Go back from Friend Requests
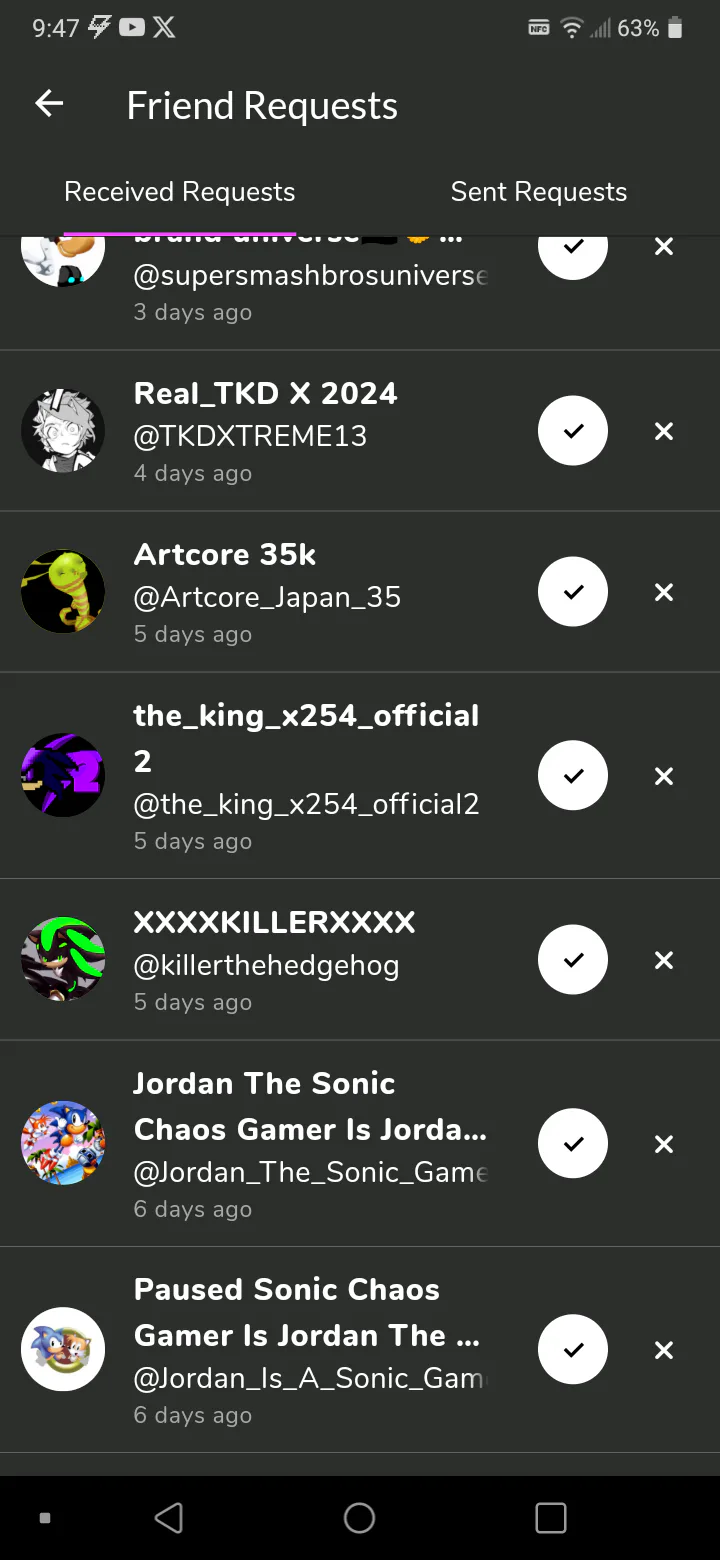720x1560 pixels. pyautogui.click(x=49, y=104)
